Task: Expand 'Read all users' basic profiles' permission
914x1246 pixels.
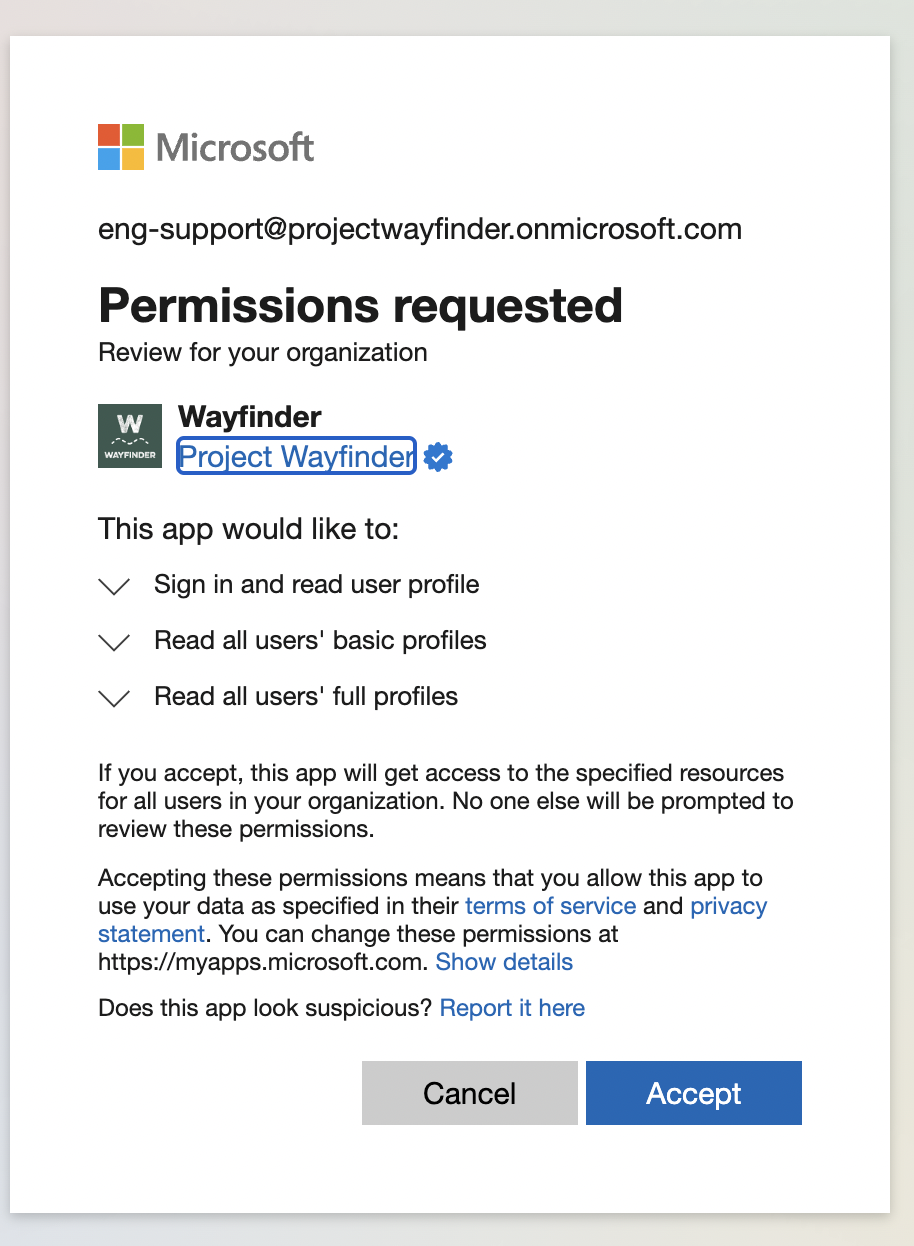Action: point(114,642)
